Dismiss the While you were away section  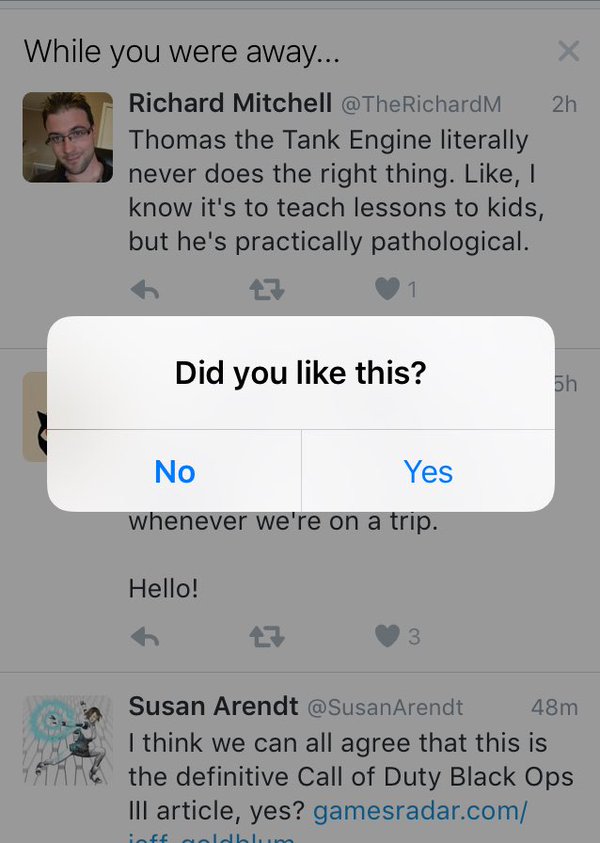click(568, 51)
